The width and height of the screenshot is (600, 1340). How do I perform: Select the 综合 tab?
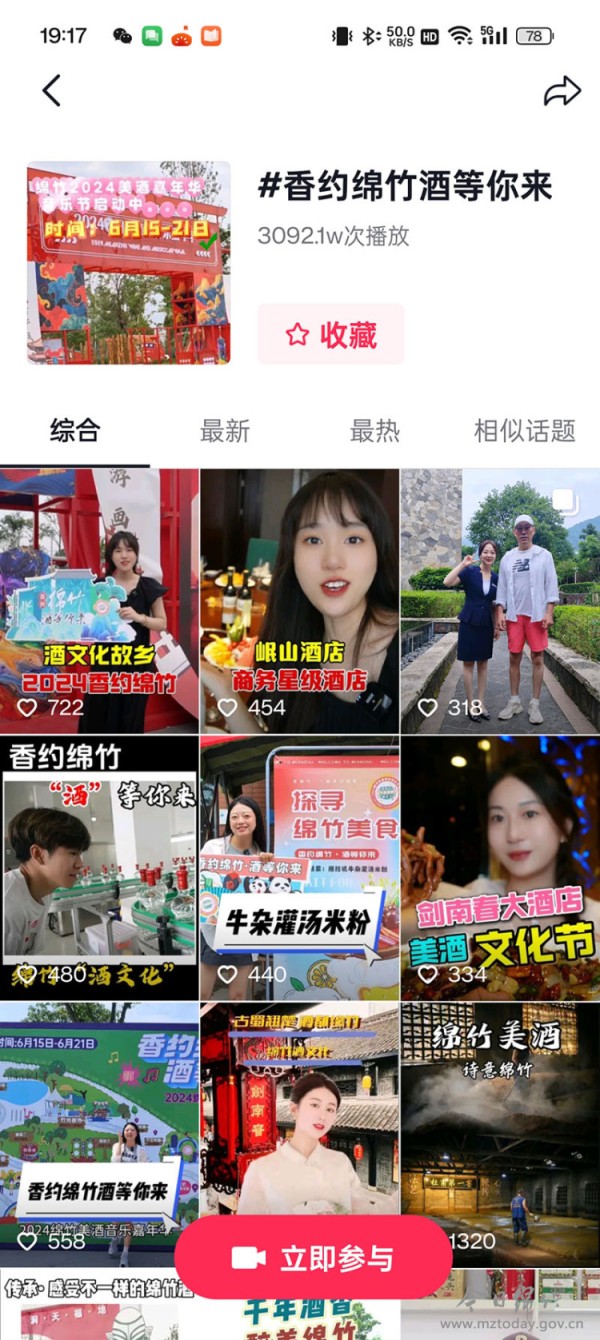point(75,431)
